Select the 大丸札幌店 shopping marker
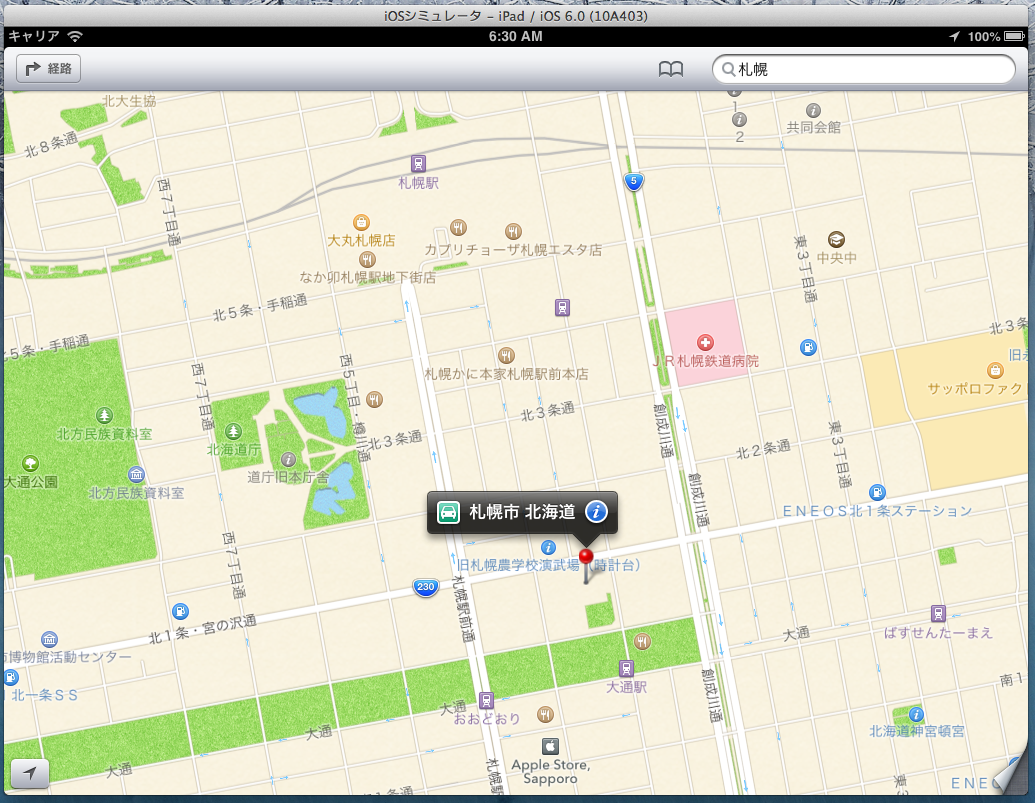Viewport: 1035px width, 803px height. coord(361,222)
